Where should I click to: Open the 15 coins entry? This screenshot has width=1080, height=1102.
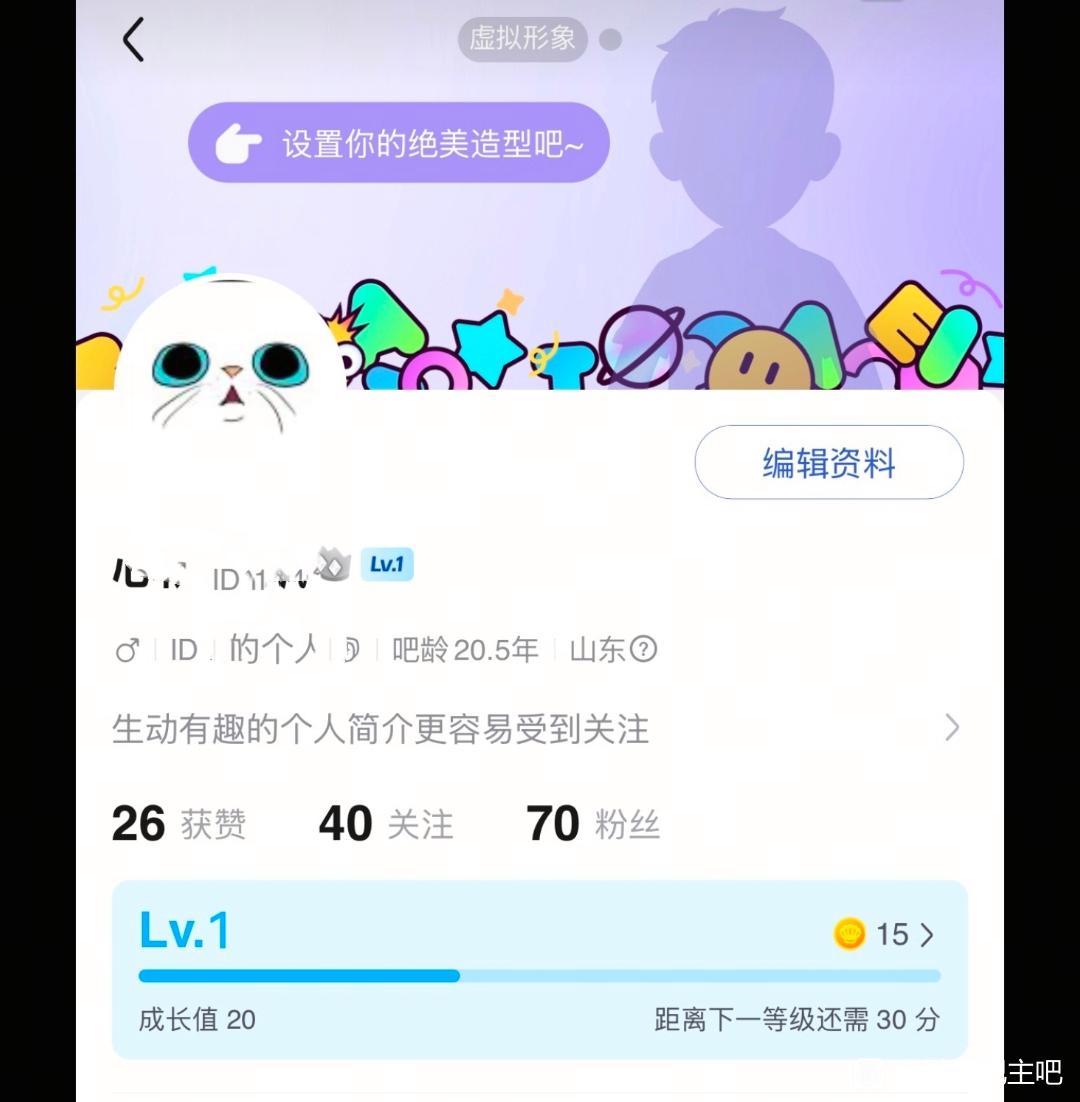tap(883, 934)
